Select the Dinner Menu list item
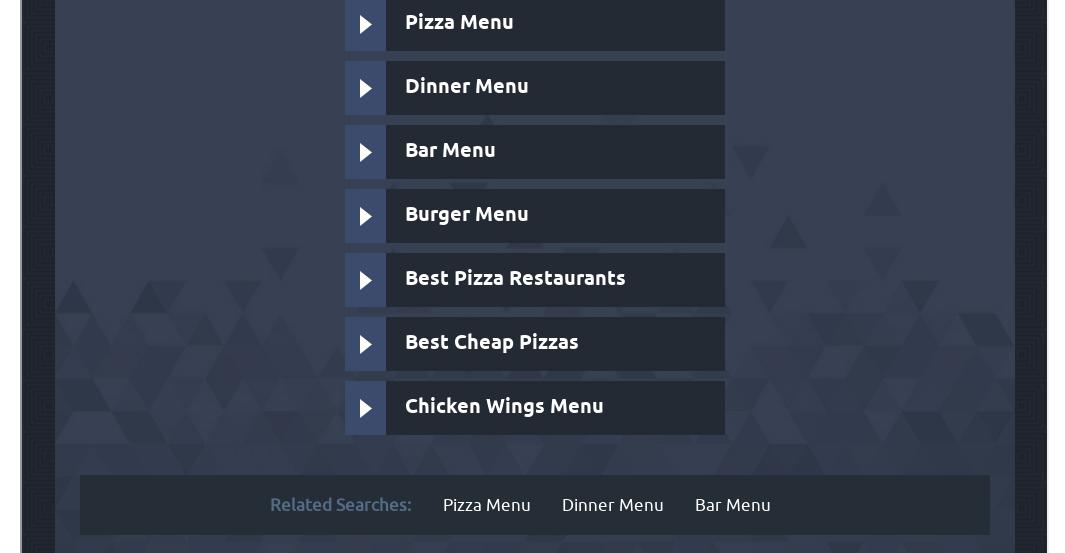This screenshot has height=553, width=1065. pyautogui.click(x=534, y=87)
